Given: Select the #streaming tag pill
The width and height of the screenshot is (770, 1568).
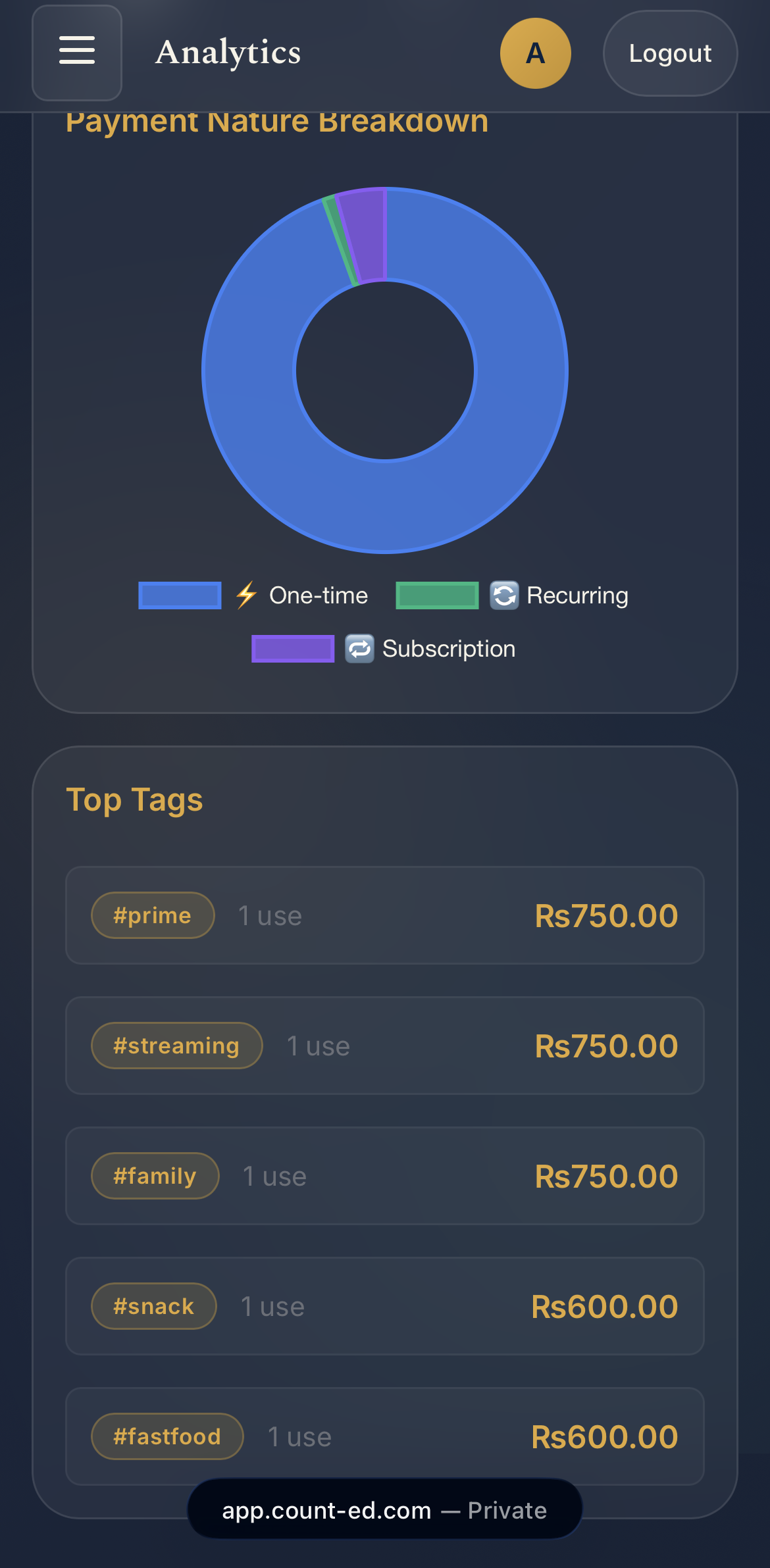Looking at the screenshot, I should click(x=176, y=1046).
